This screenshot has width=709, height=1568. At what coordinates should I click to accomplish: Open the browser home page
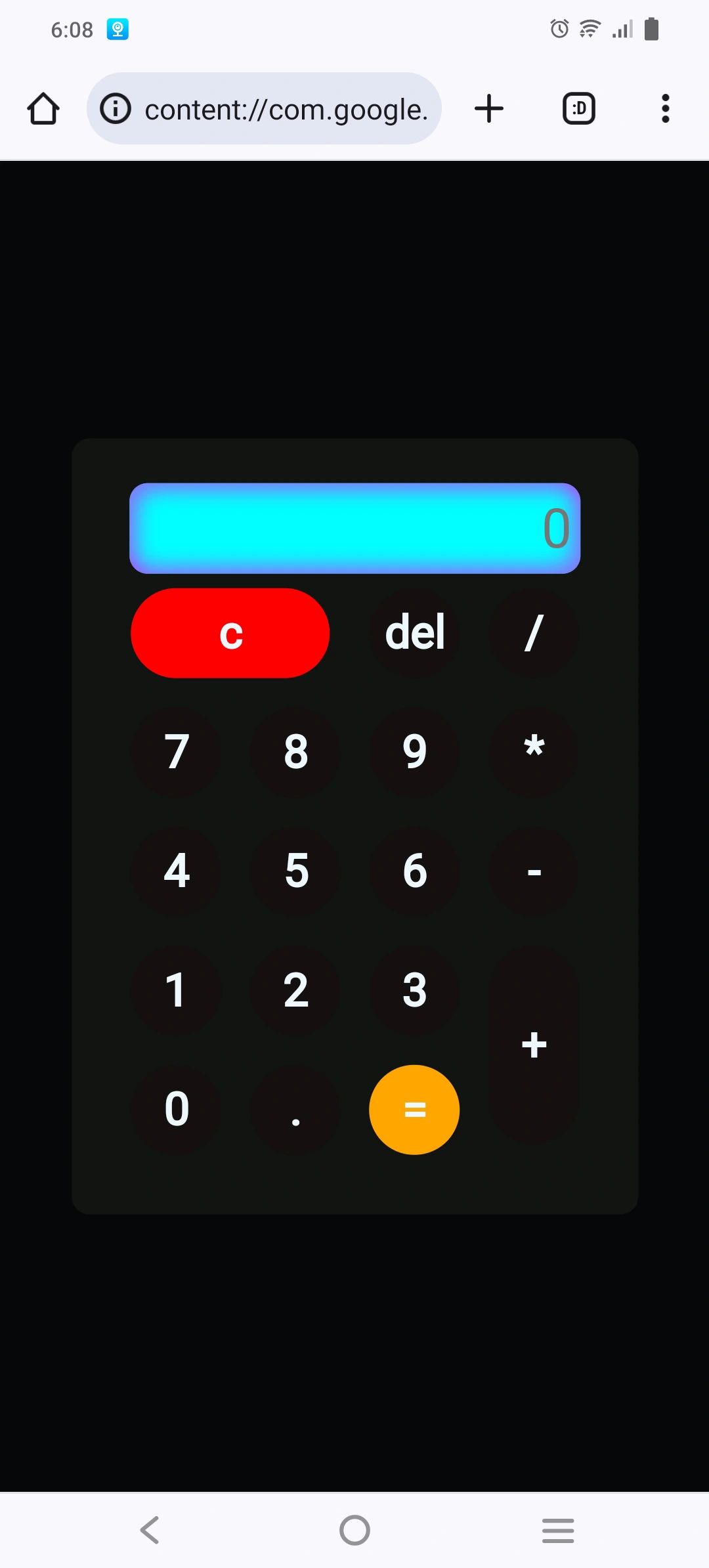click(43, 108)
